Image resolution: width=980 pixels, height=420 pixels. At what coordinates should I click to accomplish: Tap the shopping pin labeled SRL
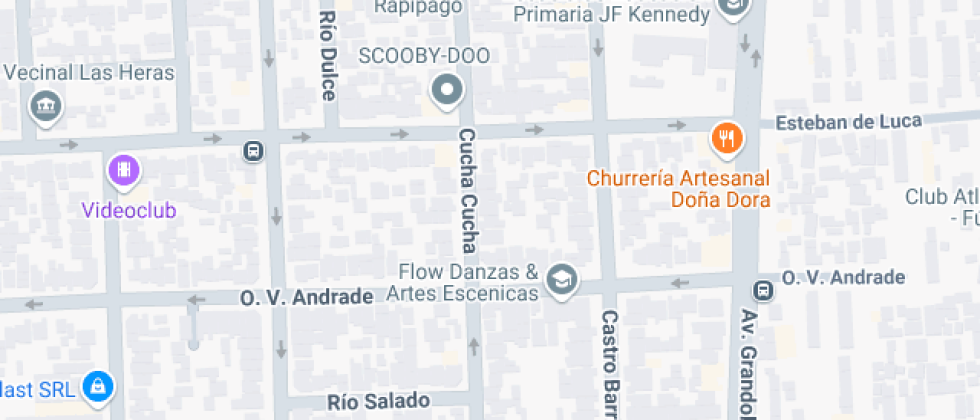(x=97, y=385)
